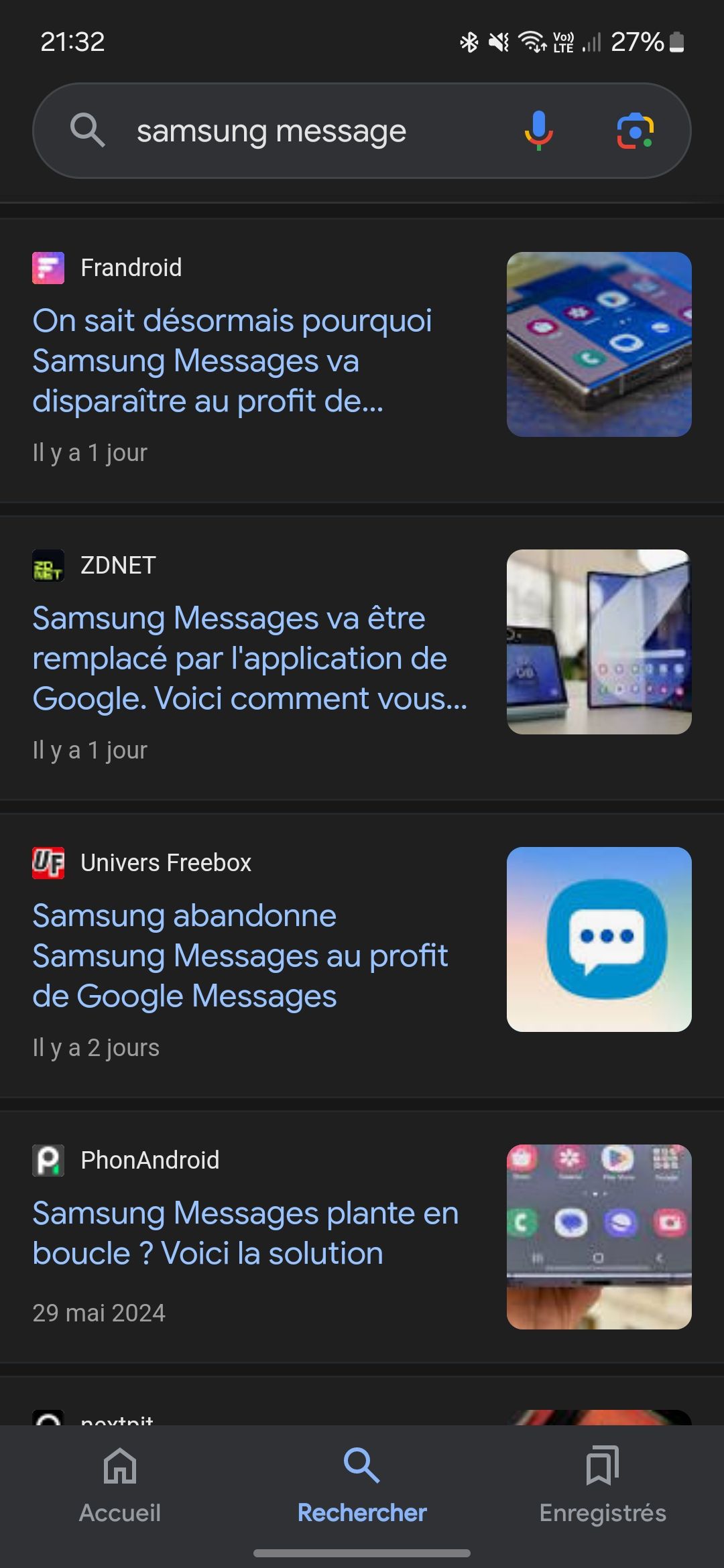Tap the PhonAndroid publisher icon
This screenshot has width=724, height=1568.
click(49, 1160)
